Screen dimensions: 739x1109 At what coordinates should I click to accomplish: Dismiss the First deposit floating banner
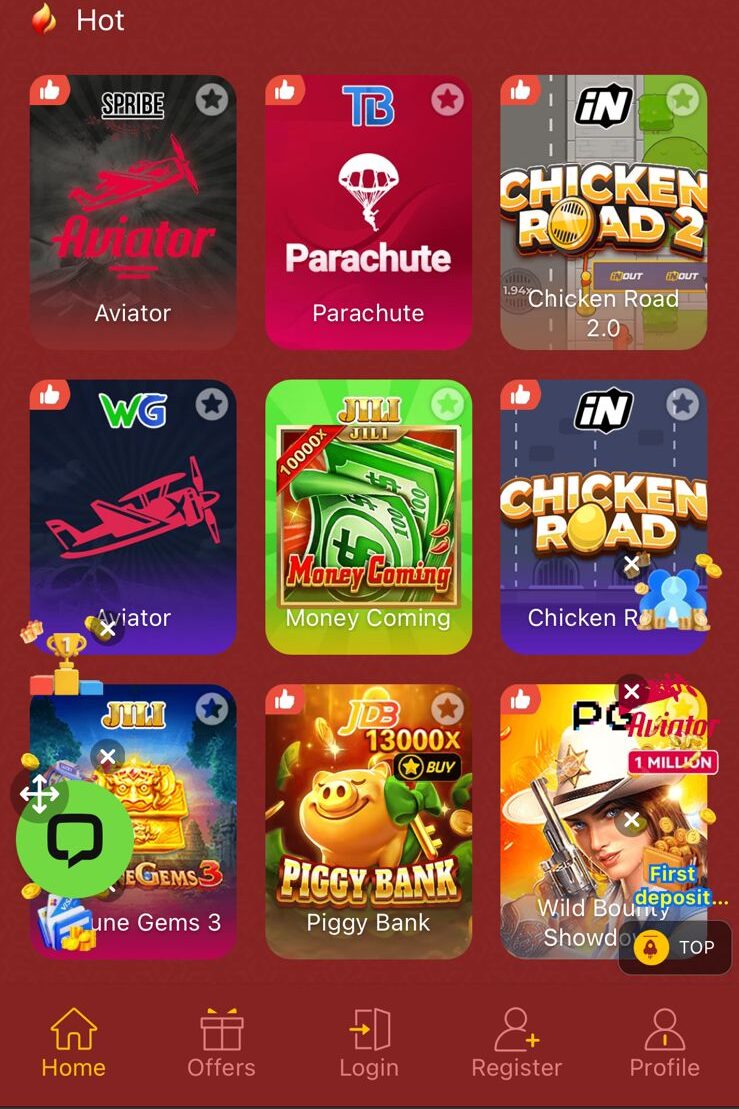[x=631, y=822]
